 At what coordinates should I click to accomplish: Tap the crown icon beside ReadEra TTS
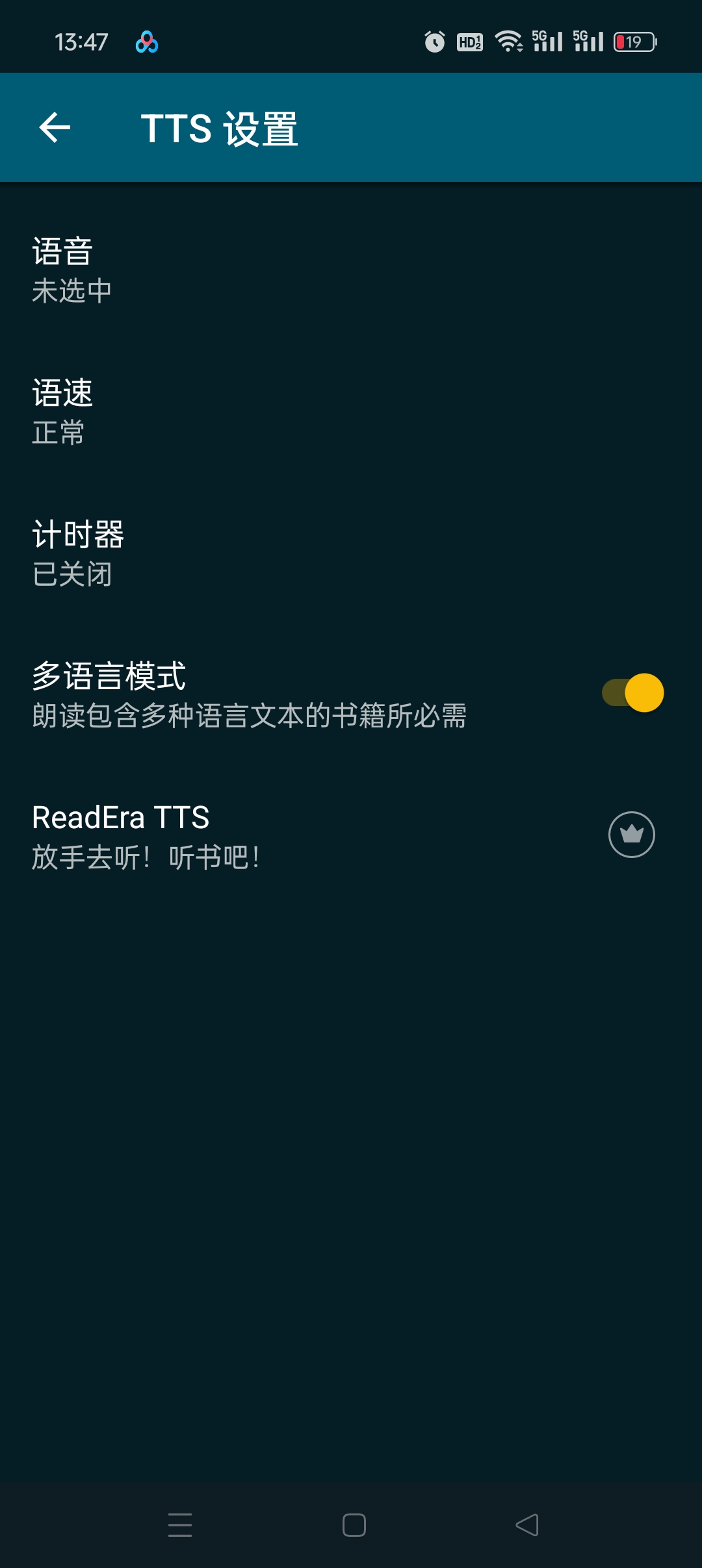point(631,835)
